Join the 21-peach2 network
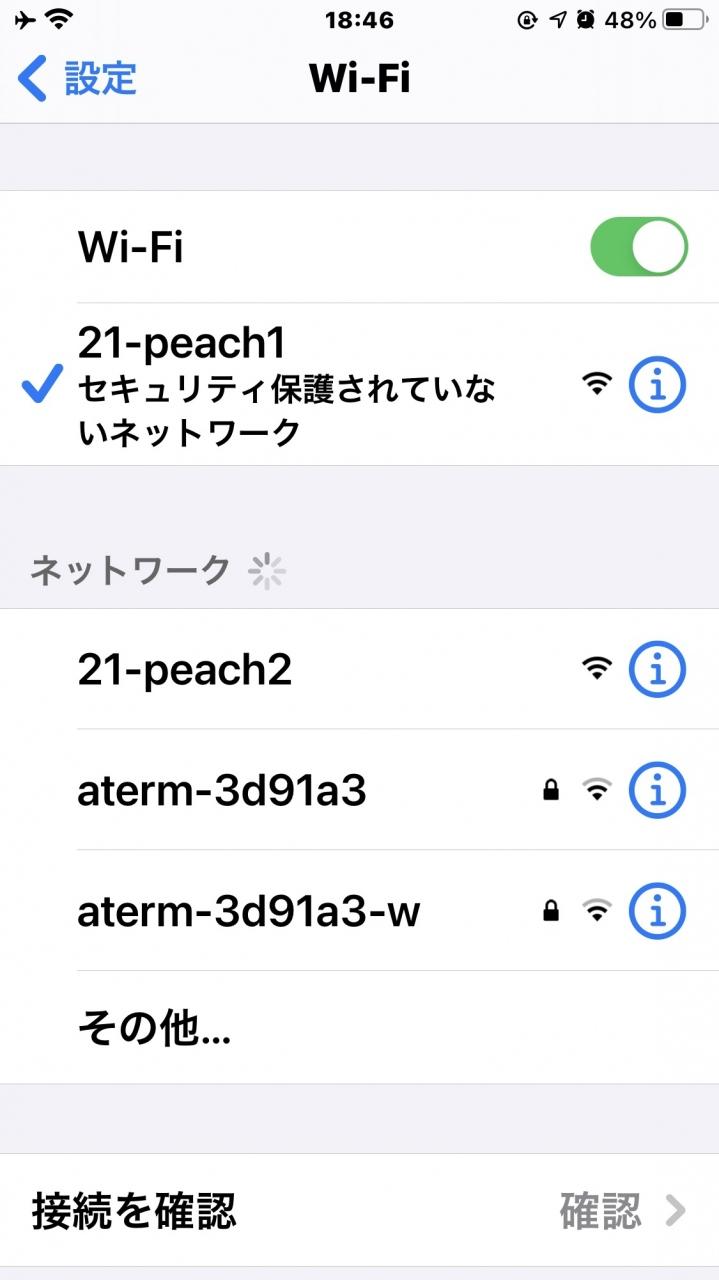This screenshot has height=1280, width=719. click(x=359, y=669)
